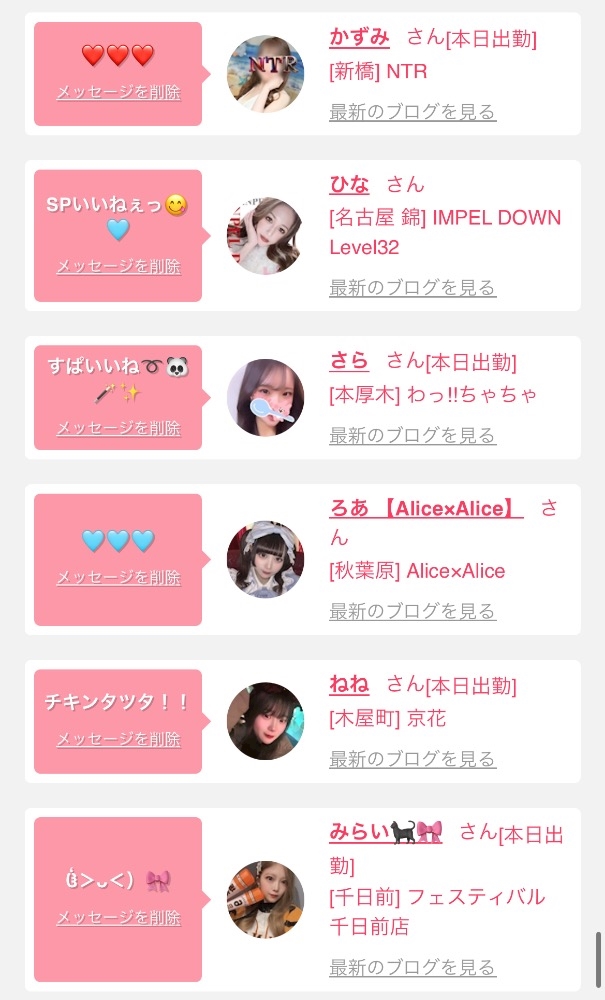Open みらい's profile name link
The height and width of the screenshot is (1000, 605).
386,832
